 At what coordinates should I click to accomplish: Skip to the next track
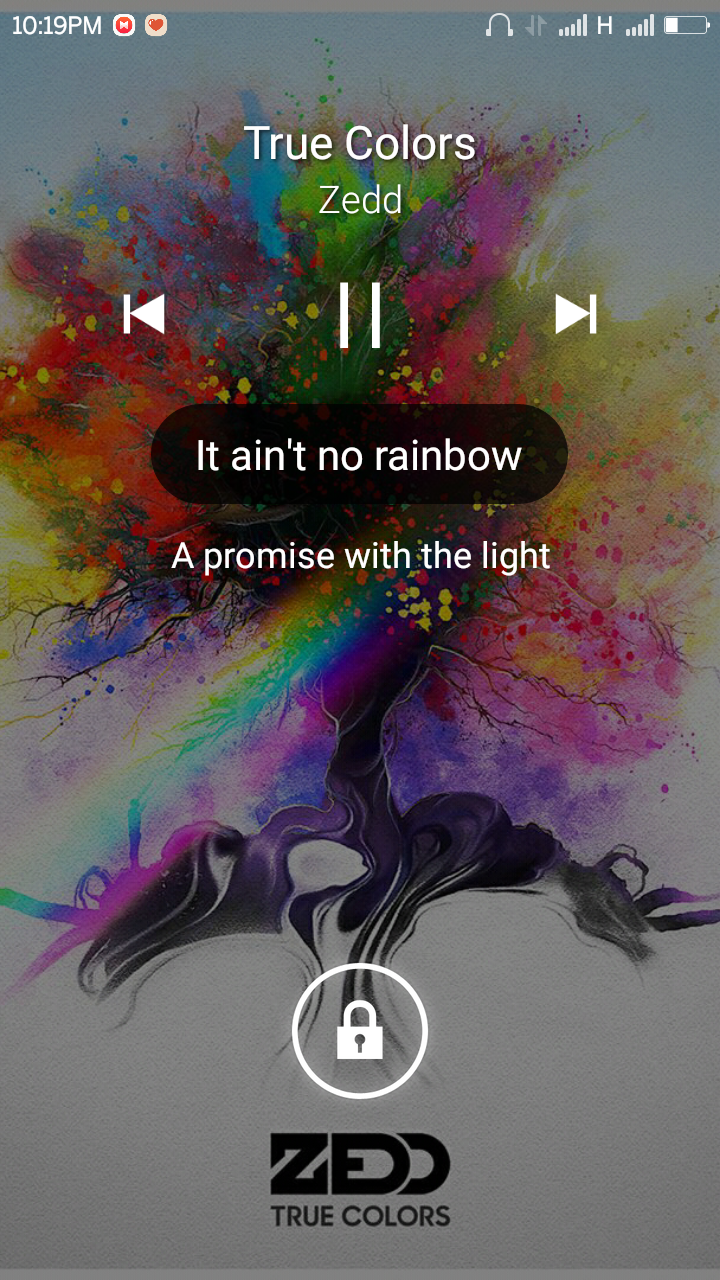[x=576, y=314]
